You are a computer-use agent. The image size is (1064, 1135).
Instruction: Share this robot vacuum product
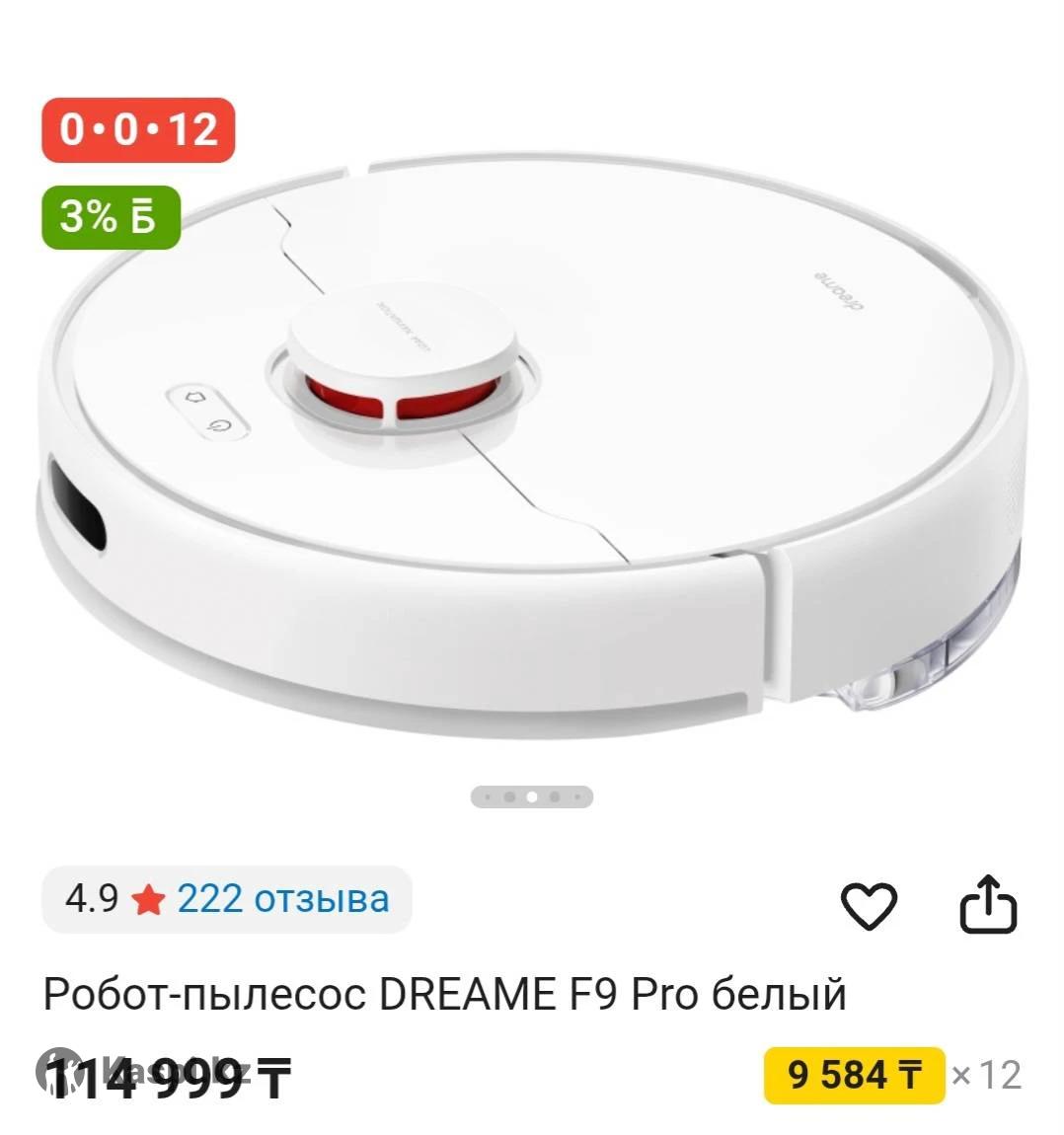pos(988,903)
